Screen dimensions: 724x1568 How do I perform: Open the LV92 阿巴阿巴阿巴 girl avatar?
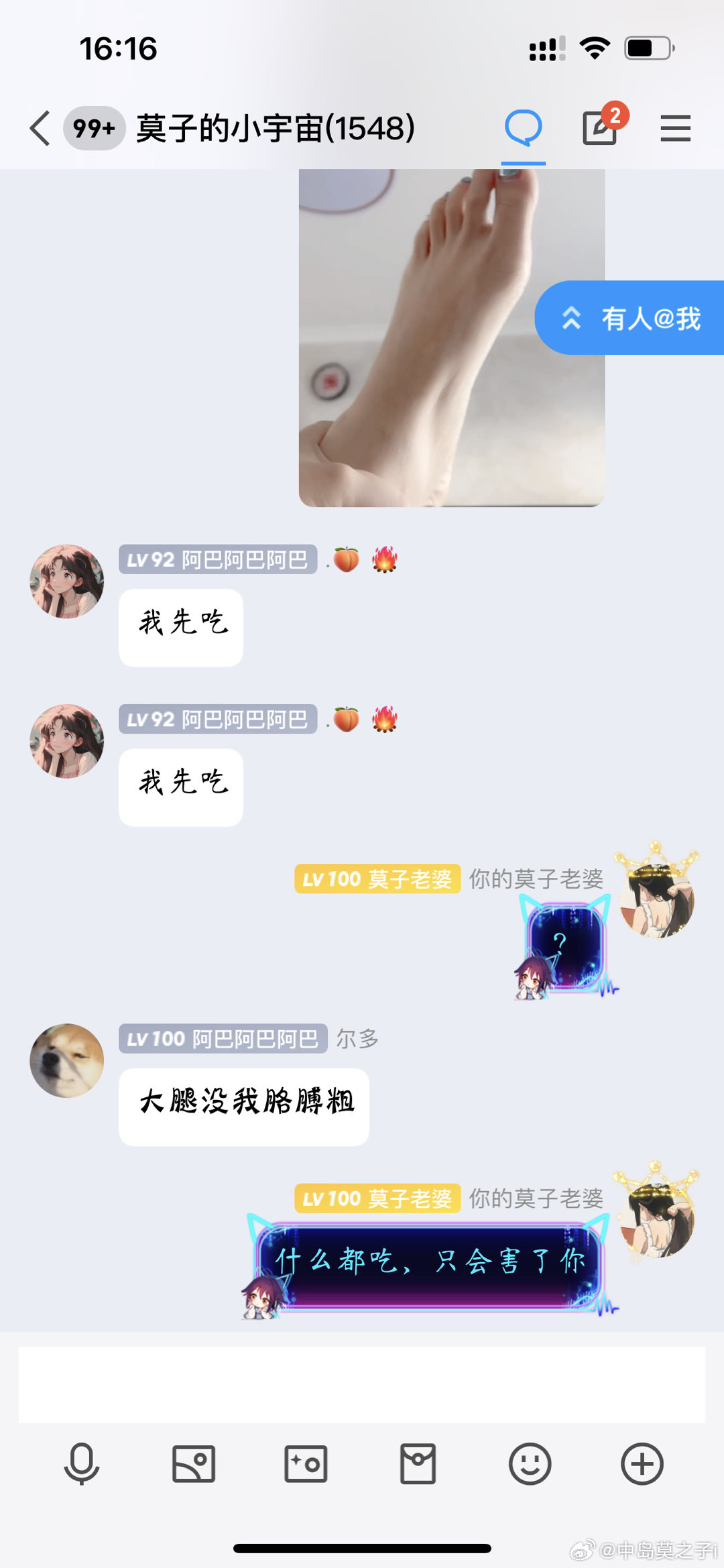[67, 581]
